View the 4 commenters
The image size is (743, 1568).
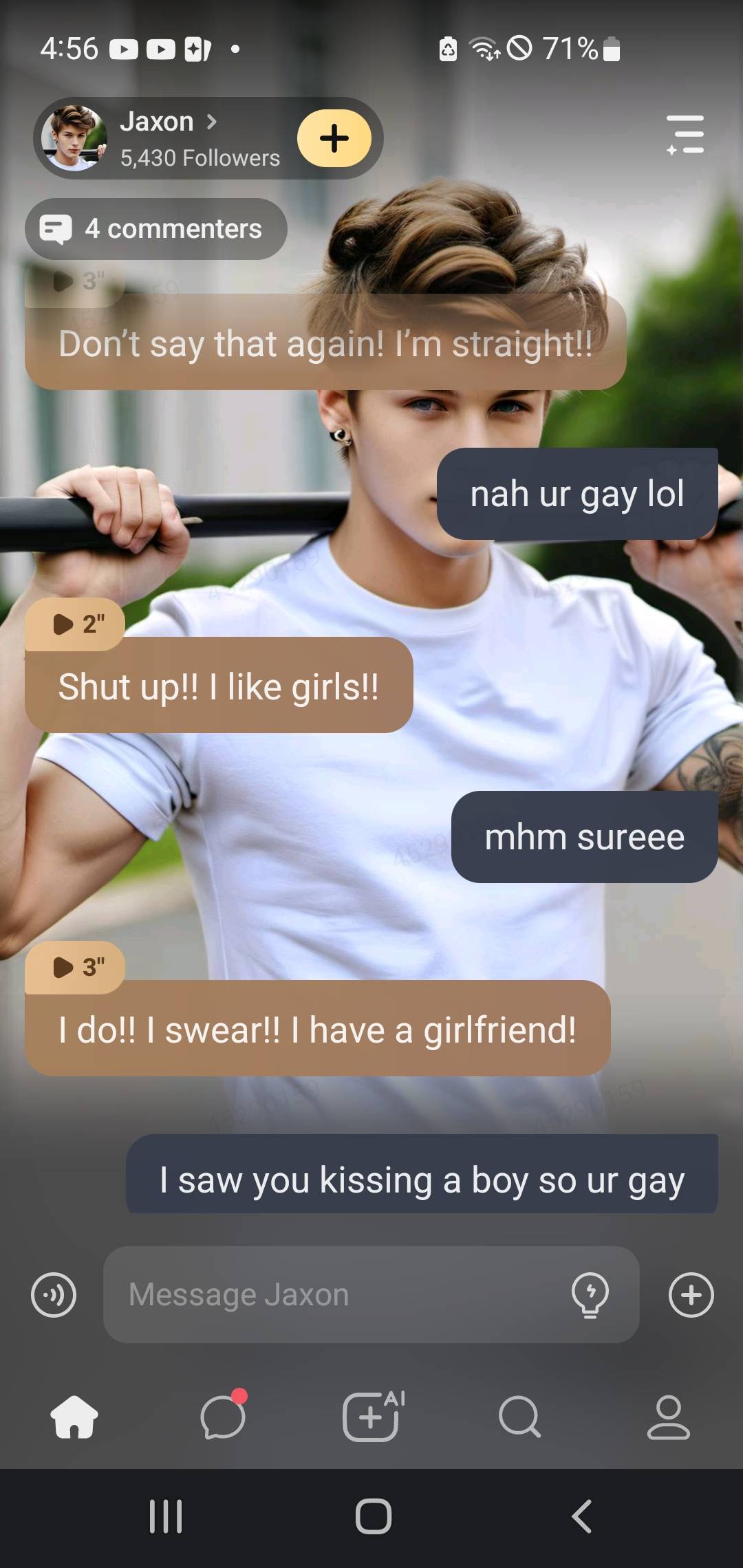coord(157,229)
